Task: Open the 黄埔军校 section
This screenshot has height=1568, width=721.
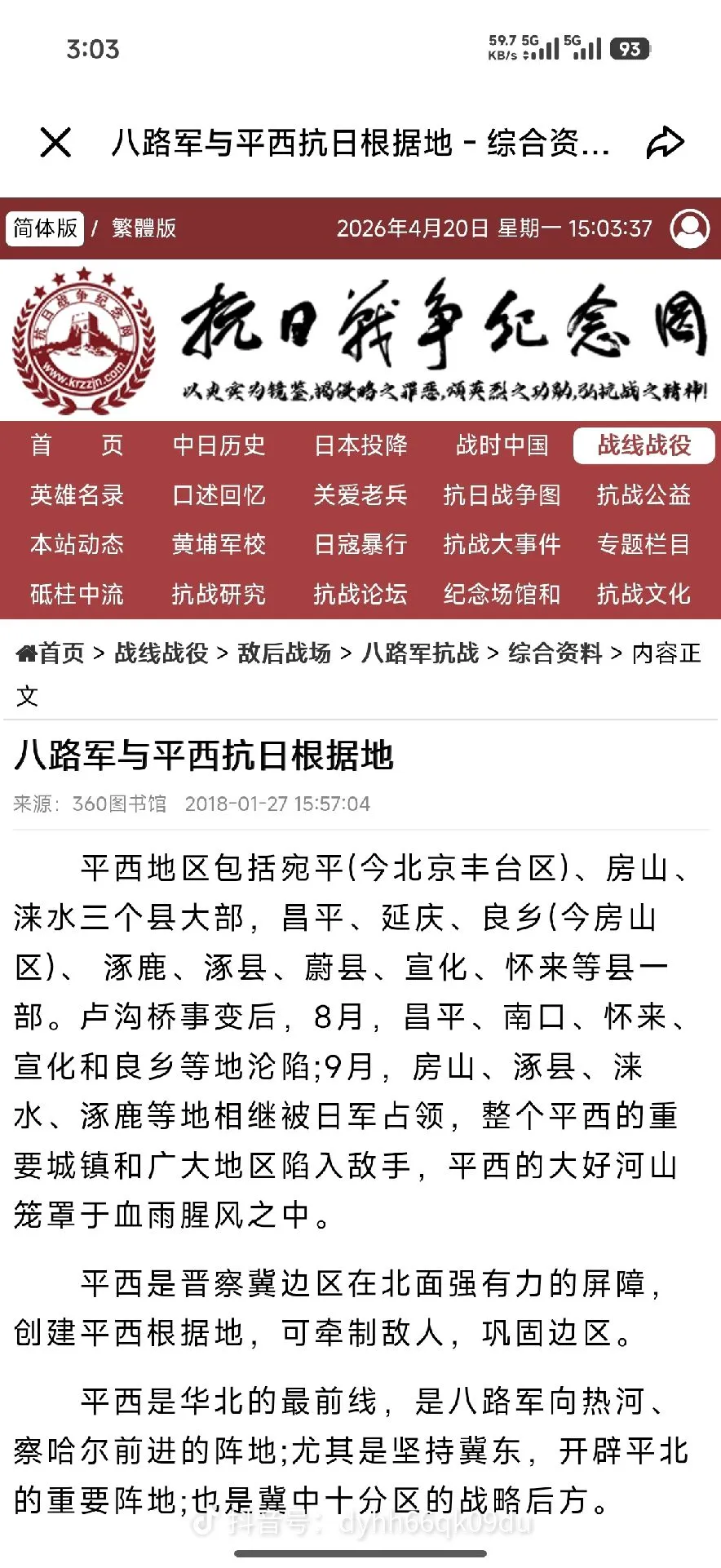Action: pos(219,544)
